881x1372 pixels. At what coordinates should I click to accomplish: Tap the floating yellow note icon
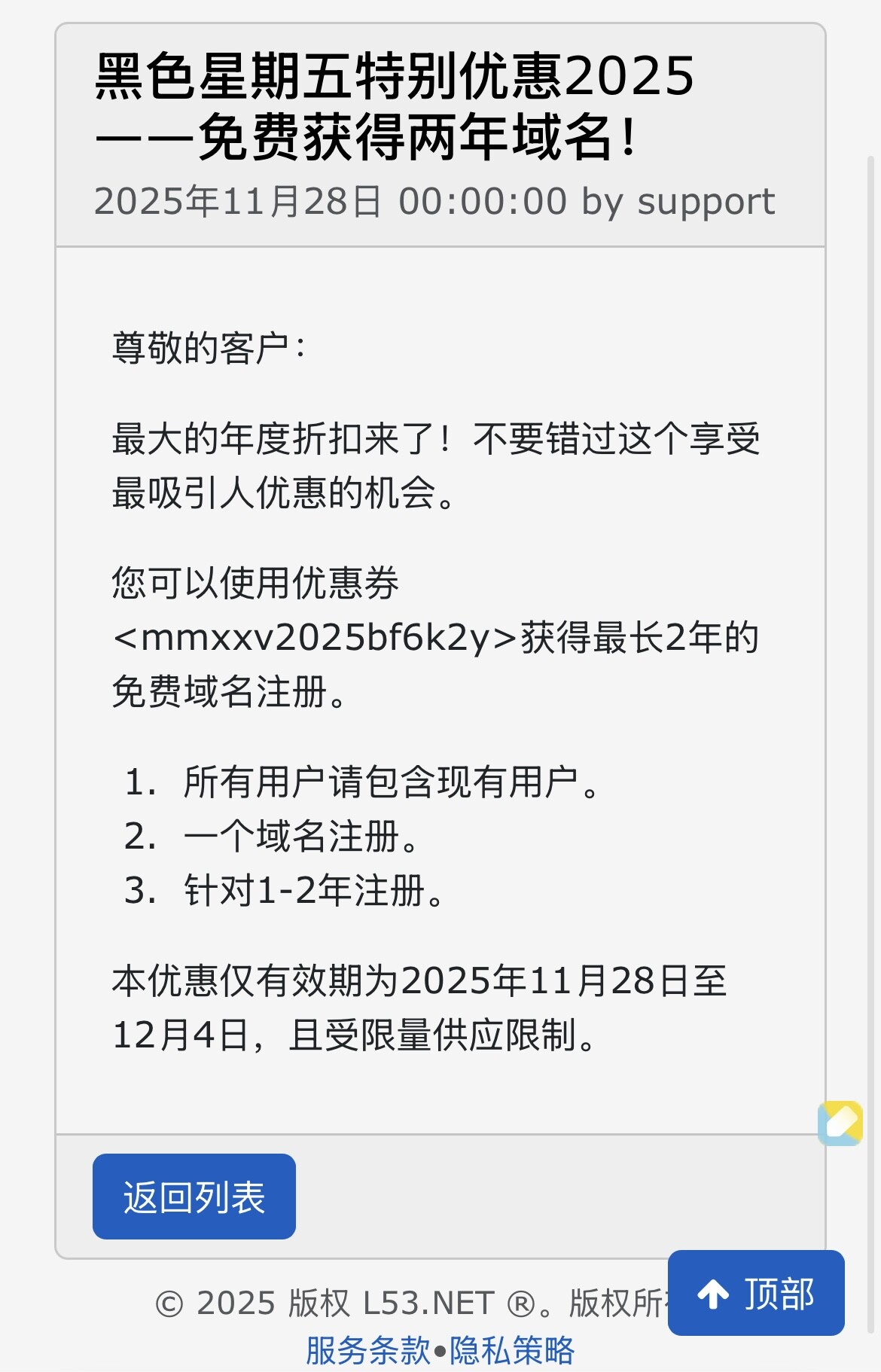pyautogui.click(x=840, y=1124)
